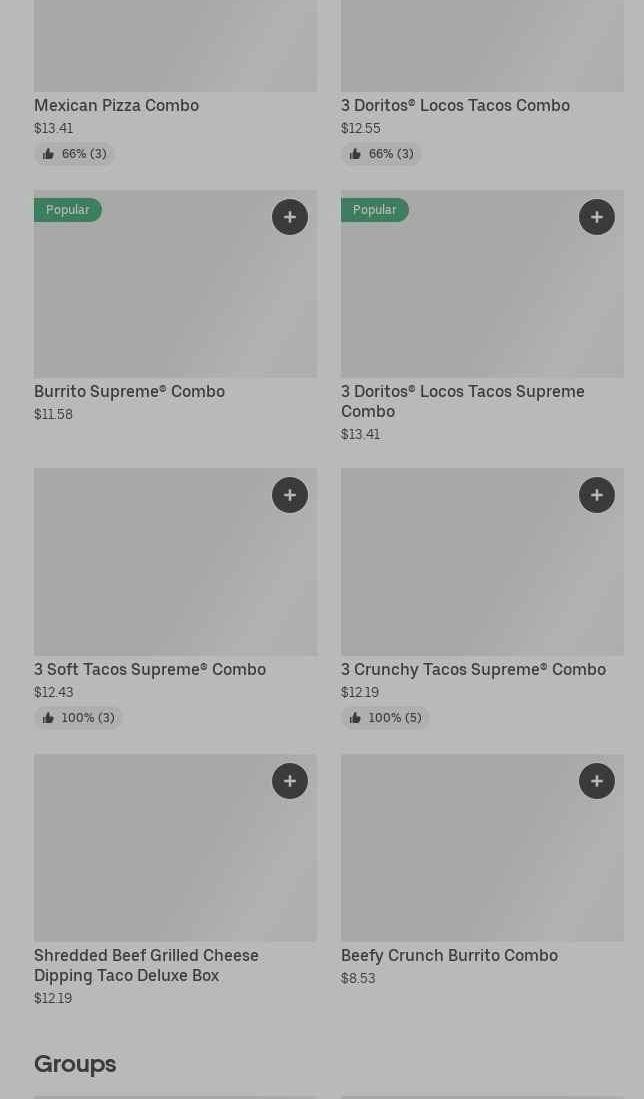Open the Mexican Pizza Combo item
The image size is (644, 1099).
pyautogui.click(x=116, y=106)
